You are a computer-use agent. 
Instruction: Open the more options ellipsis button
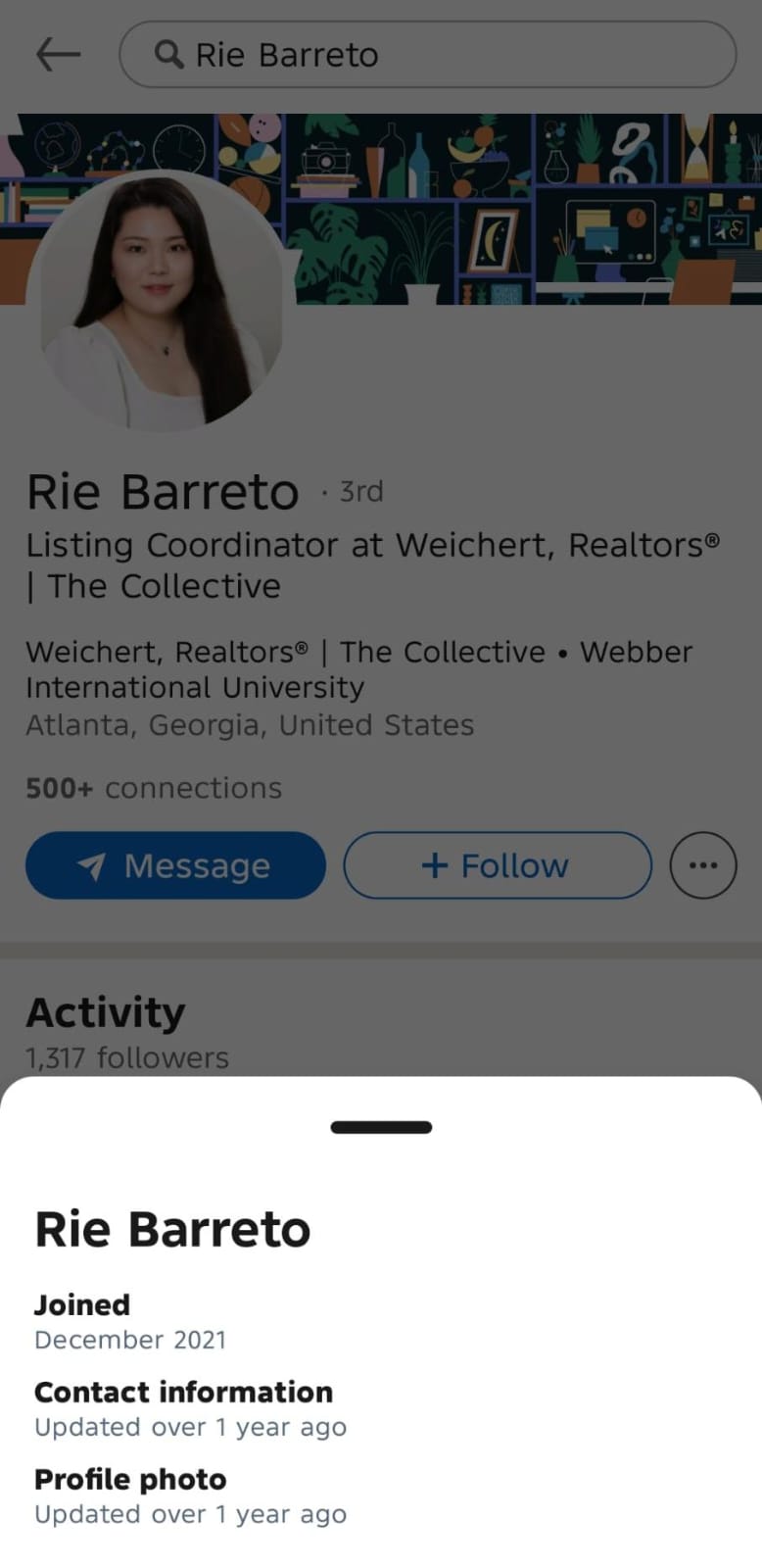coord(702,865)
